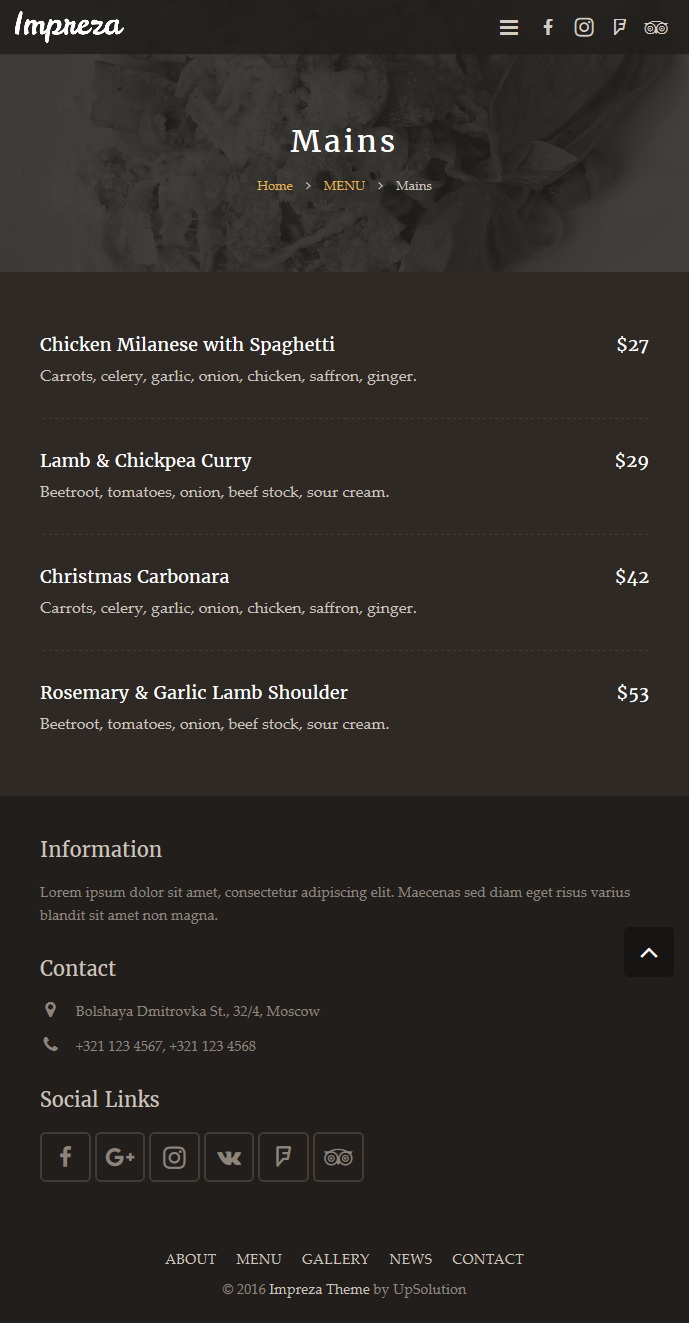Go to Home breadcrumb link
Viewport: 689px width, 1323px height.
275,186
